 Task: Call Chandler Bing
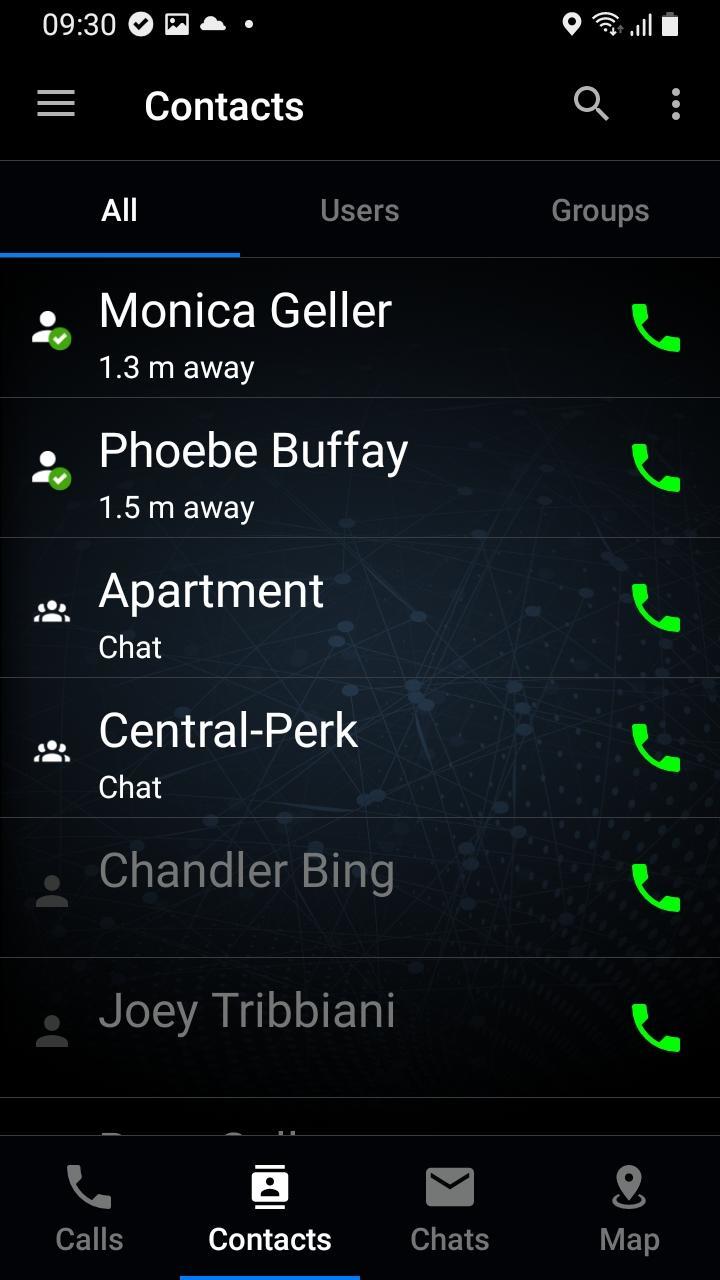656,888
